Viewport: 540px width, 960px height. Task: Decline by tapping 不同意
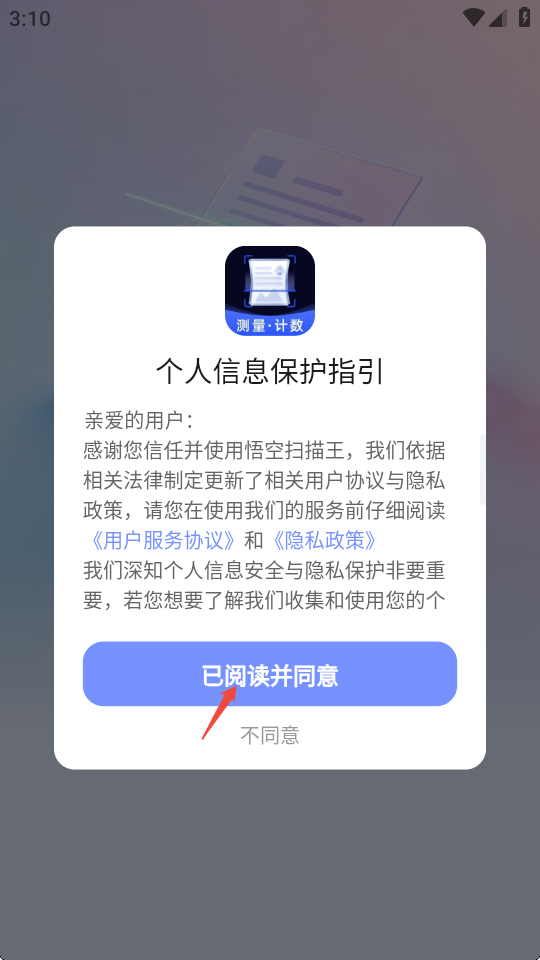(269, 735)
